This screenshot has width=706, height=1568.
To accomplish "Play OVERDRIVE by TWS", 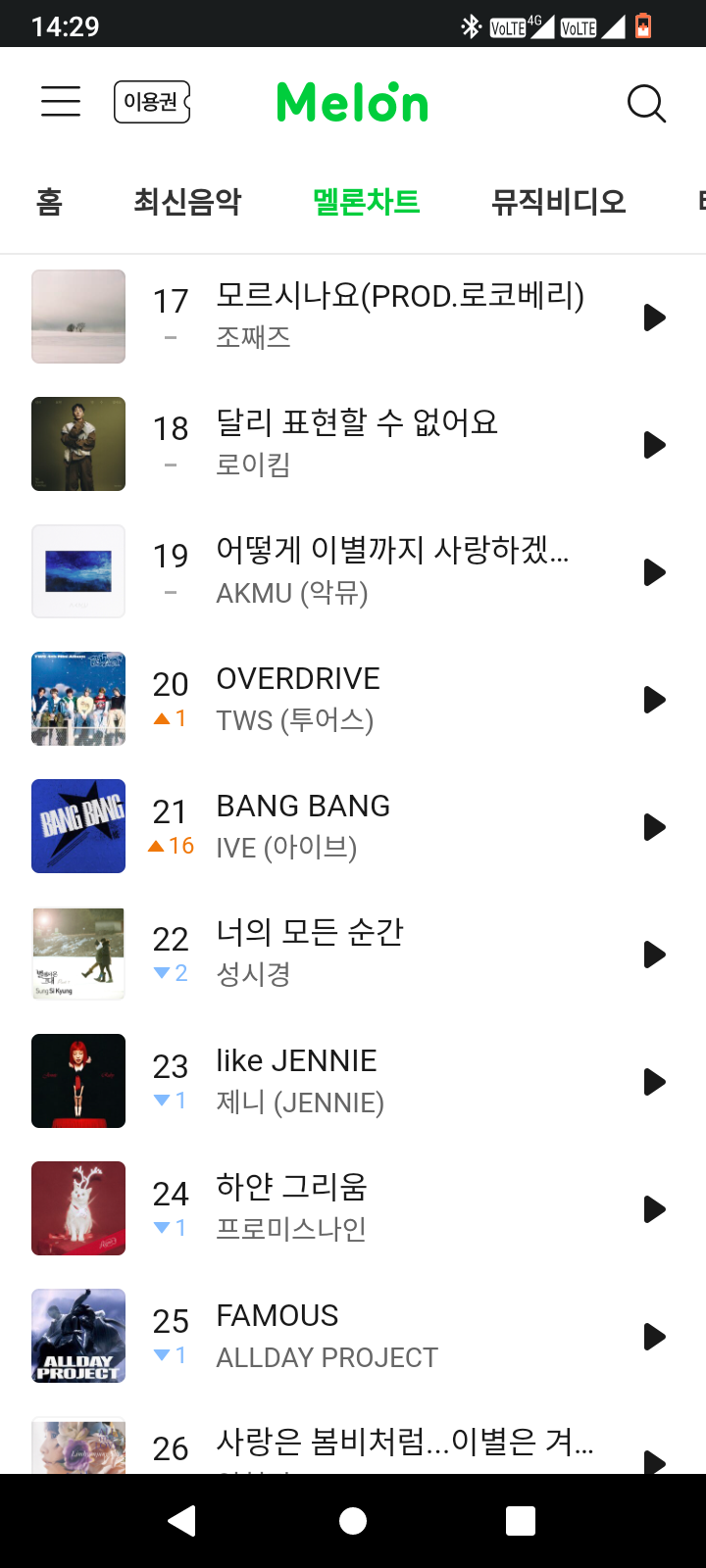I will pos(654,700).
